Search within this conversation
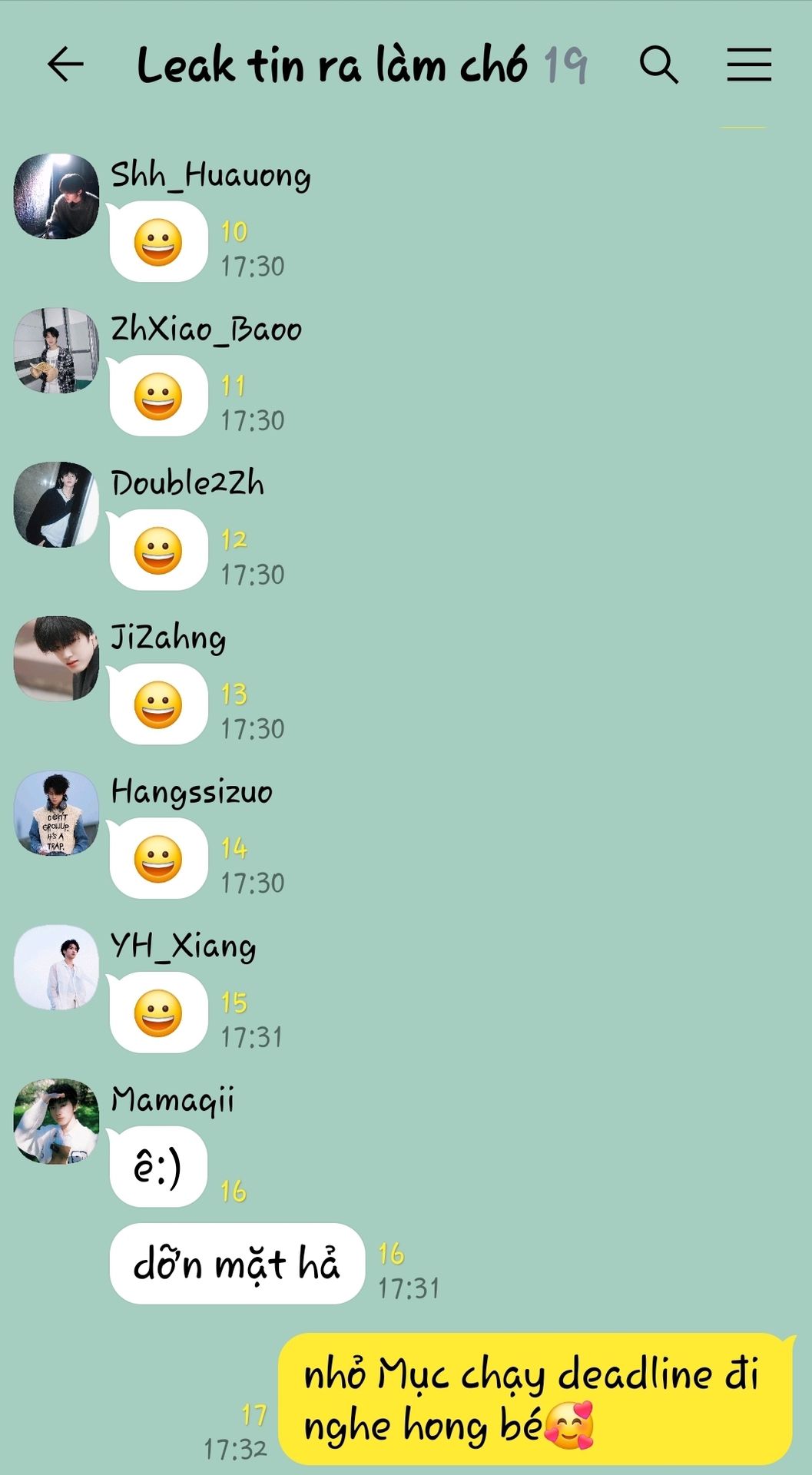Image resolution: width=812 pixels, height=1475 pixels. pos(659,64)
